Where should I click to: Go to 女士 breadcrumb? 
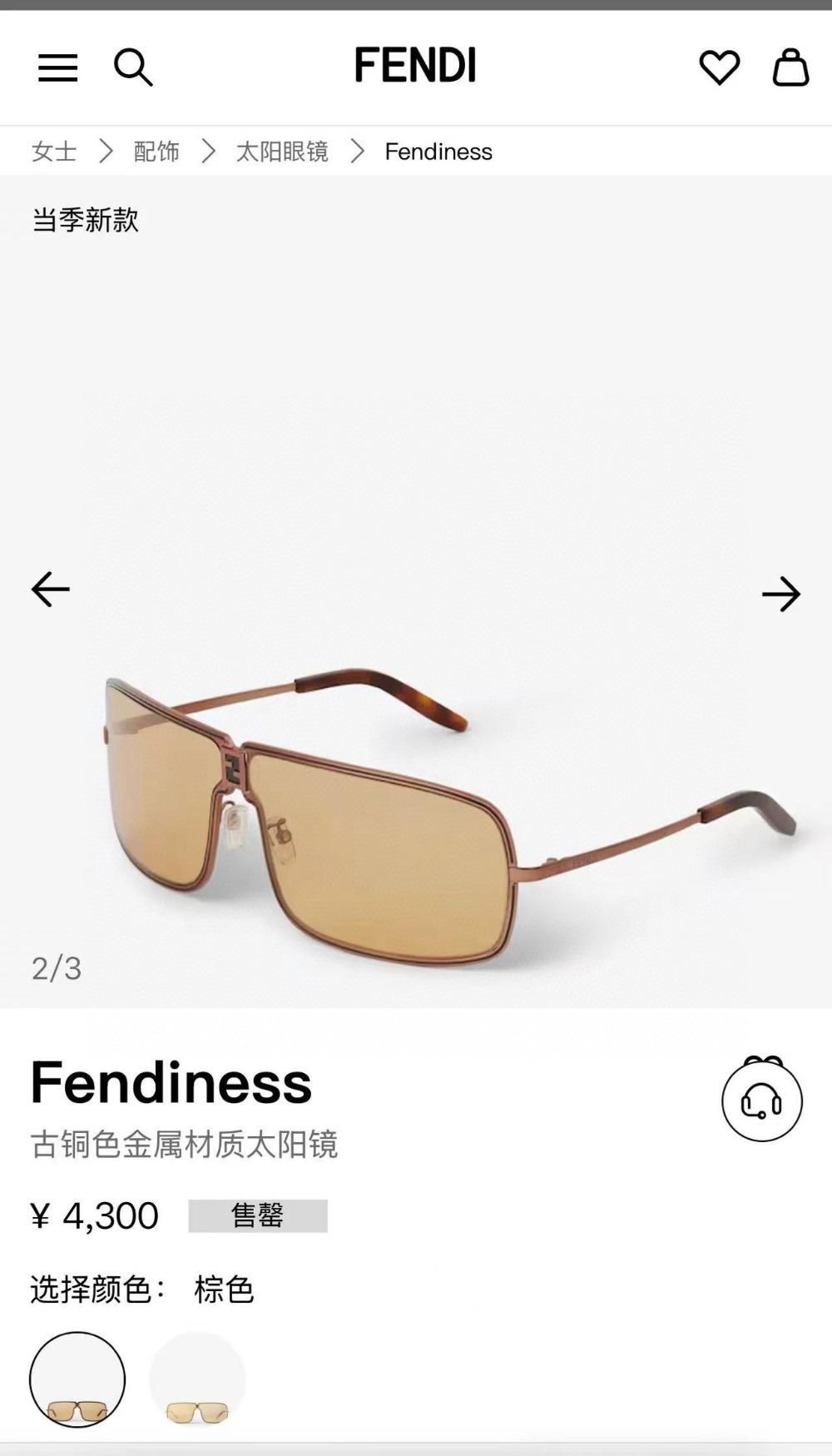click(54, 152)
